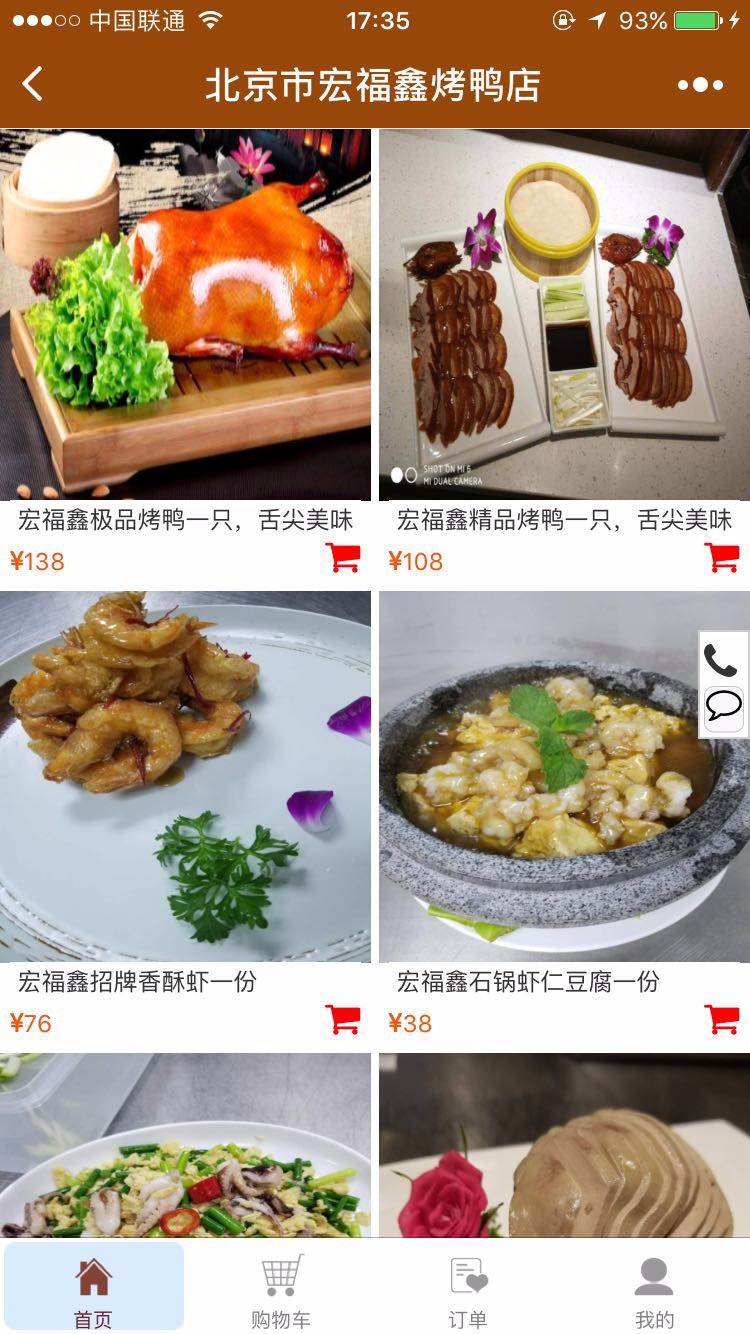
Task: Add the ¥108 精品烤鸭 to cart
Action: (722, 557)
